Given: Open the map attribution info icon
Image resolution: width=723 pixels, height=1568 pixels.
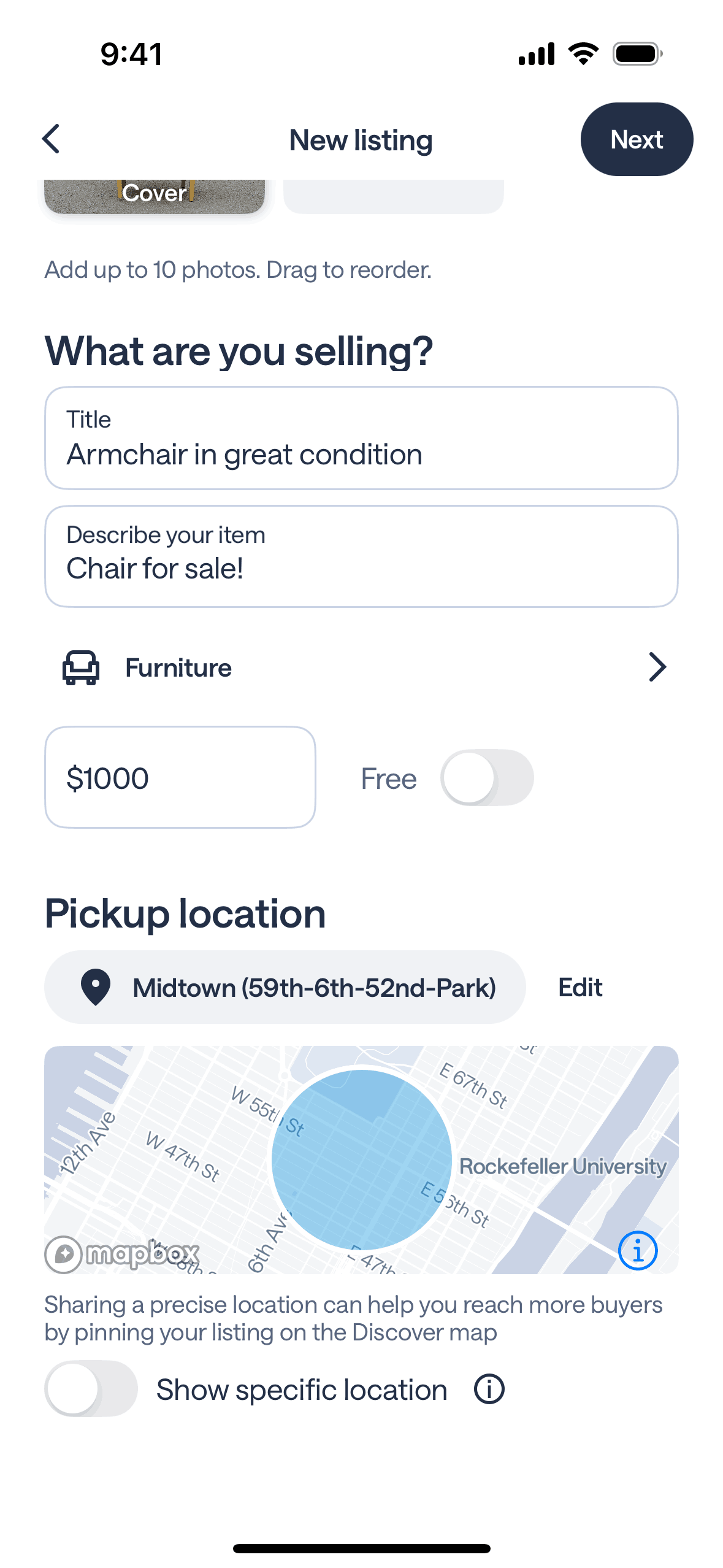Looking at the screenshot, I should click(x=638, y=1250).
